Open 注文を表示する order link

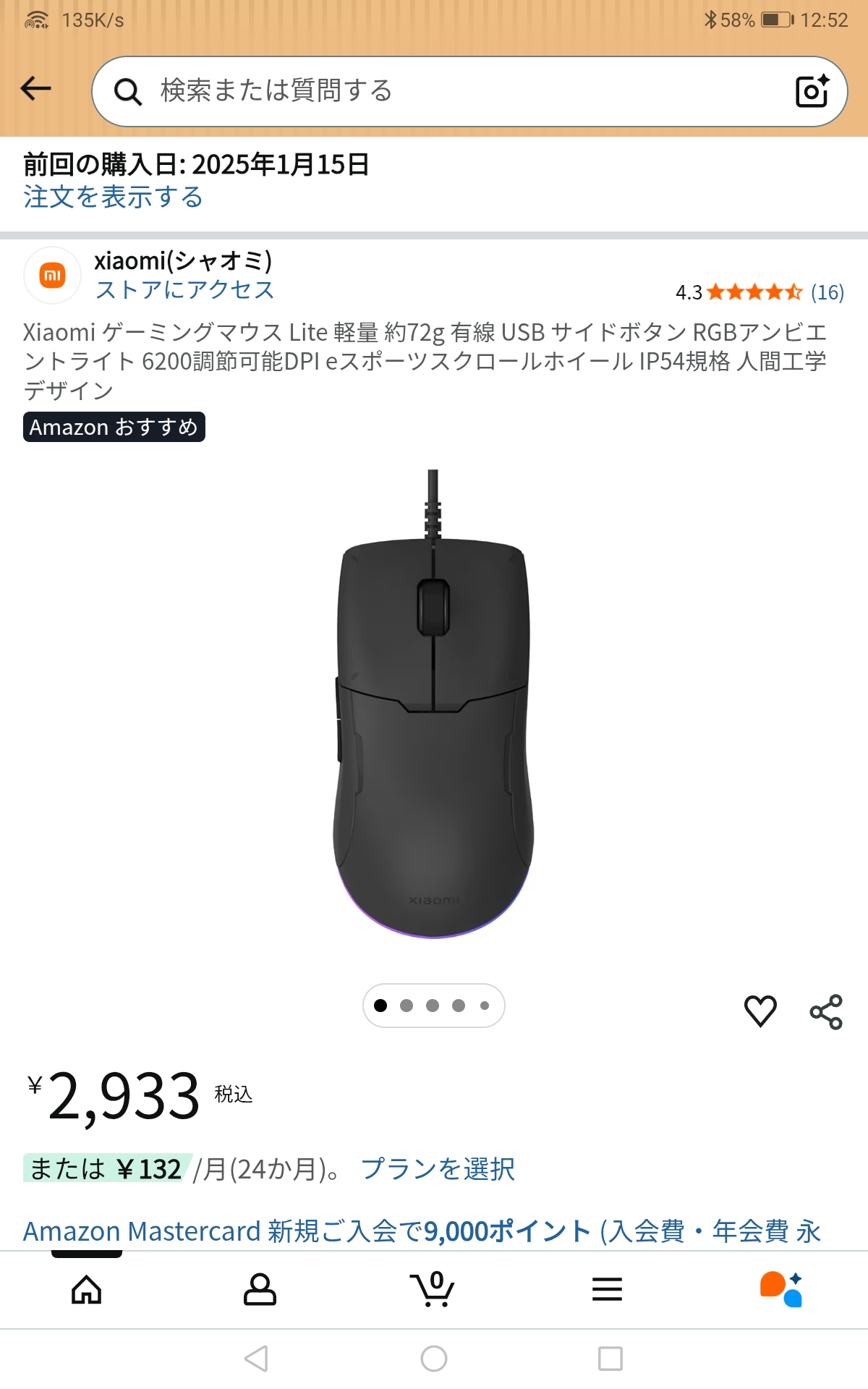113,197
